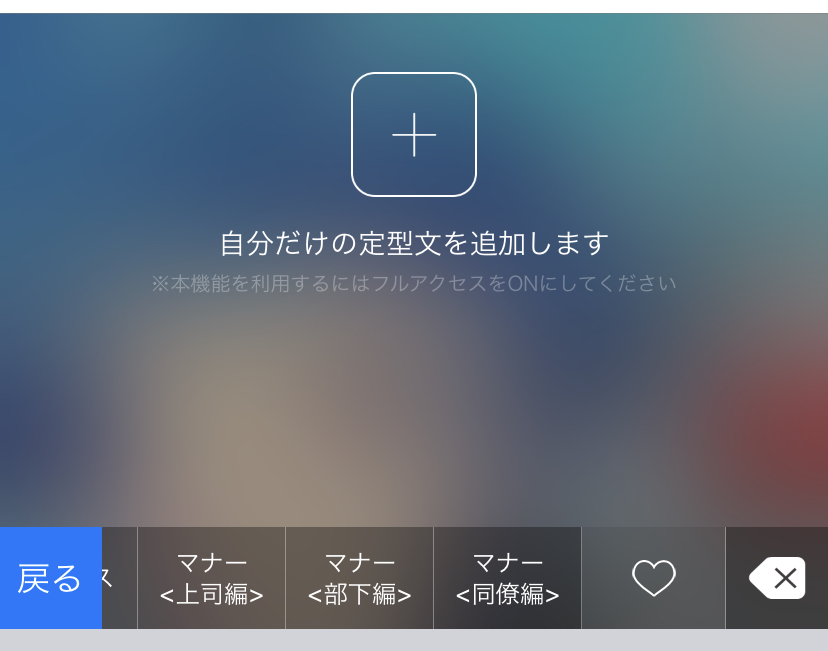Hit the backspace delete key

click(x=777, y=578)
